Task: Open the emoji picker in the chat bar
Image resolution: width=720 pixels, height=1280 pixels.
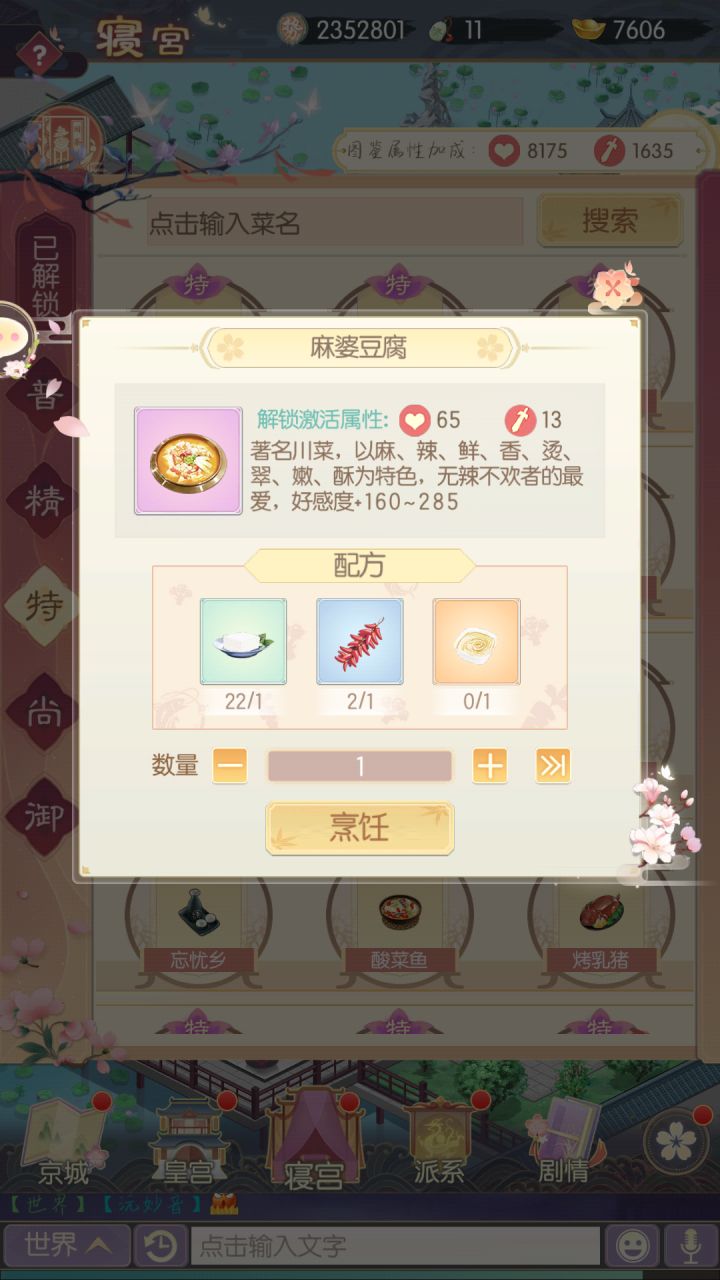Action: pyautogui.click(x=631, y=1243)
